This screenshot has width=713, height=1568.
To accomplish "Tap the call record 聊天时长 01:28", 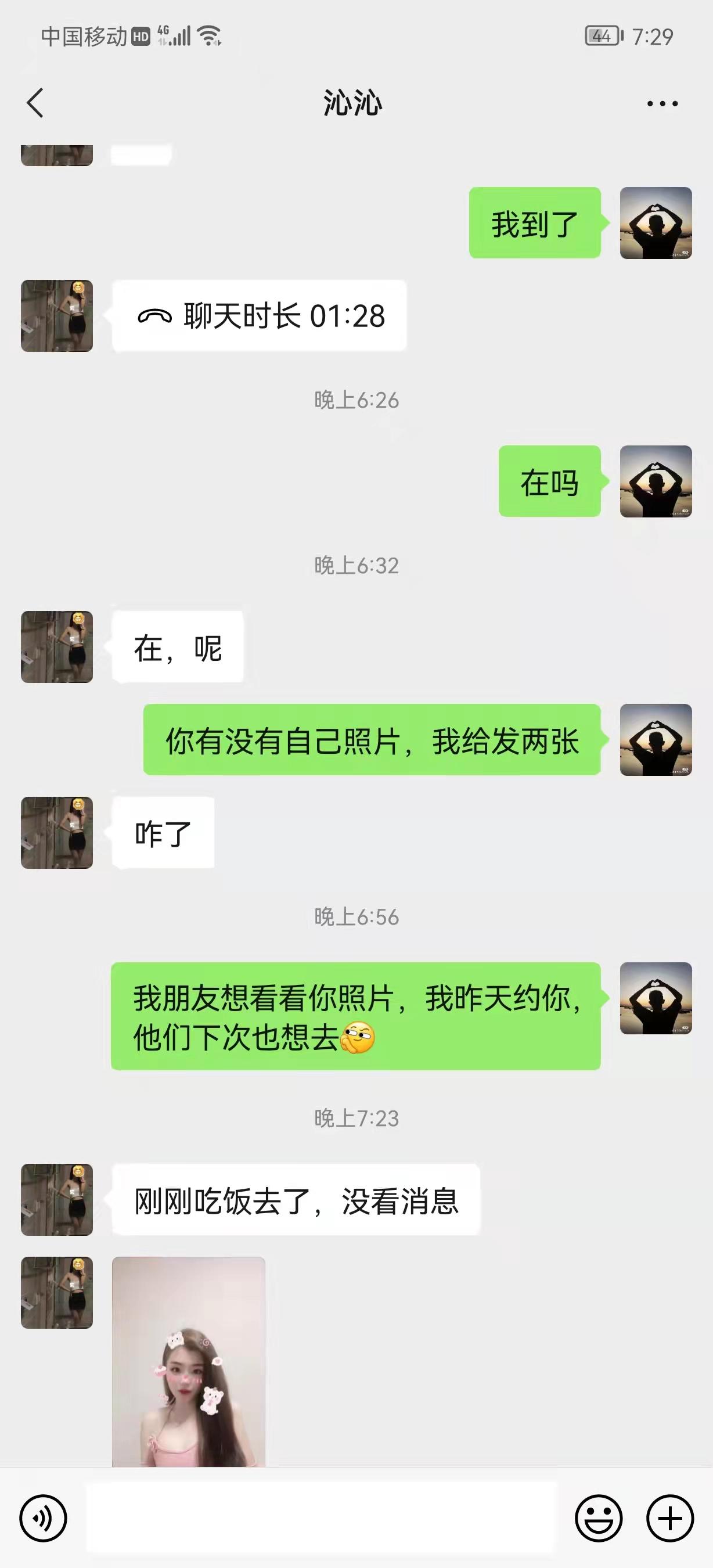I will pos(259,316).
